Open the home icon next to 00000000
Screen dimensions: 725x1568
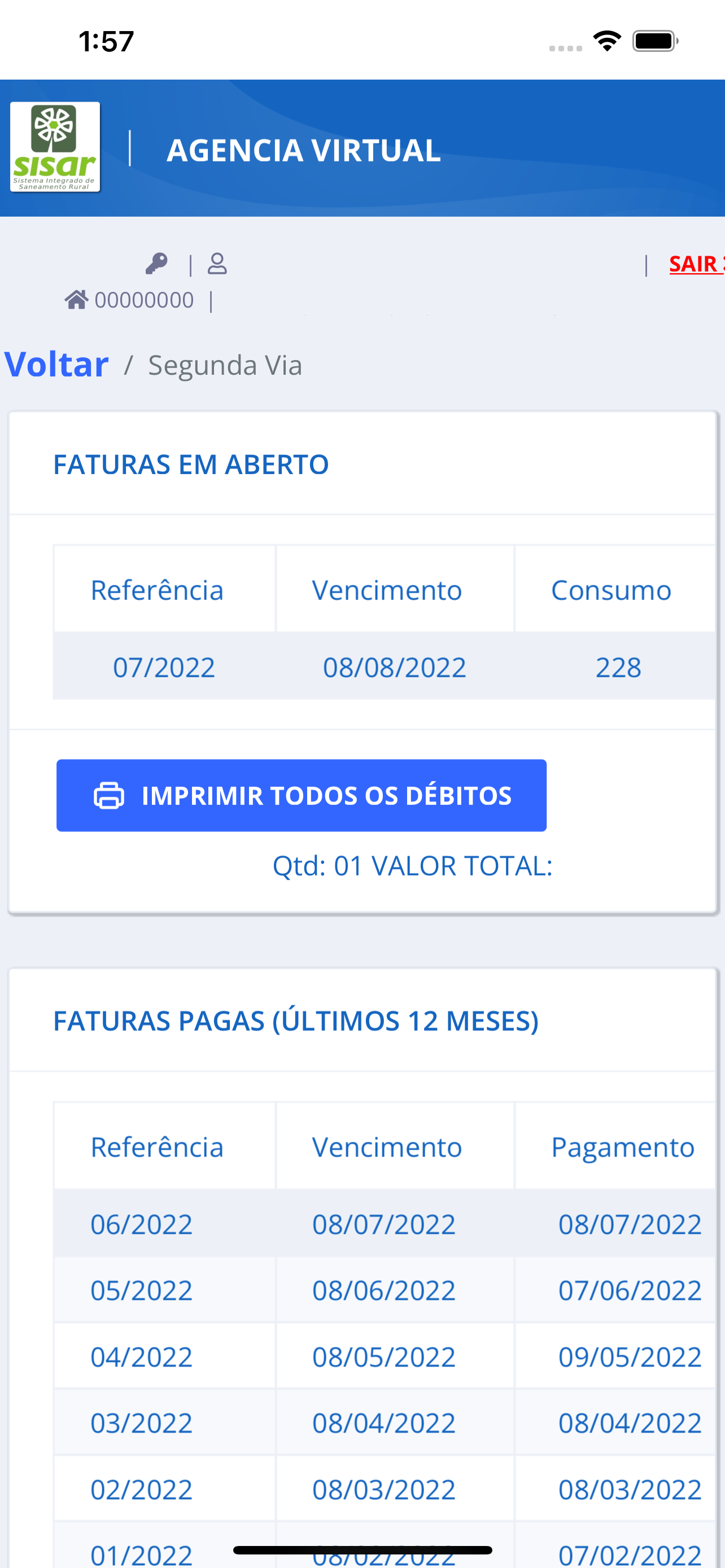pos(77,300)
